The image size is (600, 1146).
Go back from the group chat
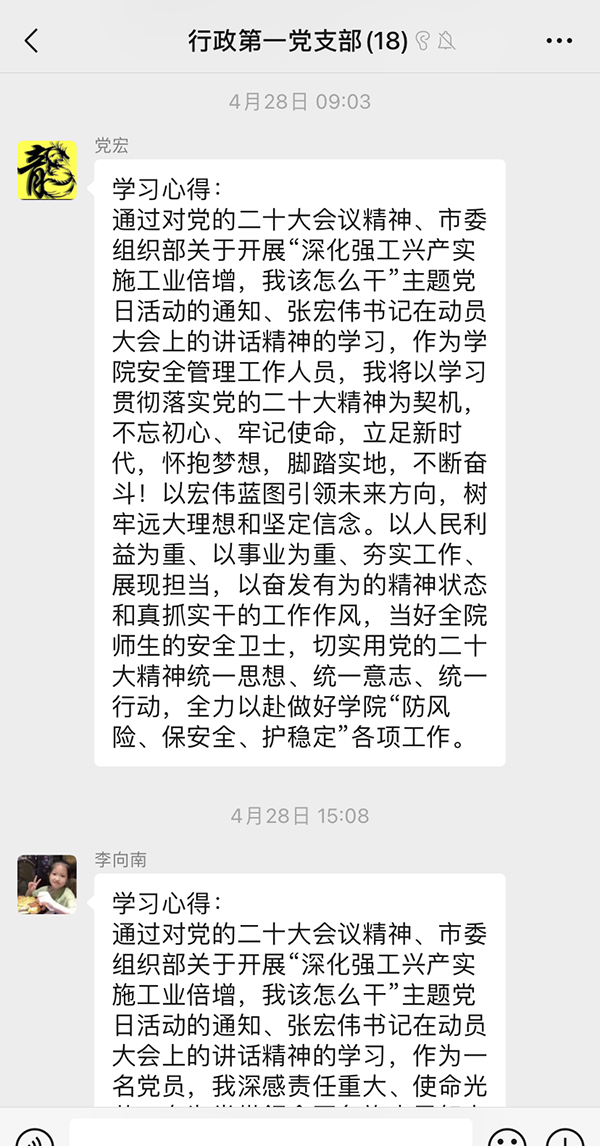[31, 41]
